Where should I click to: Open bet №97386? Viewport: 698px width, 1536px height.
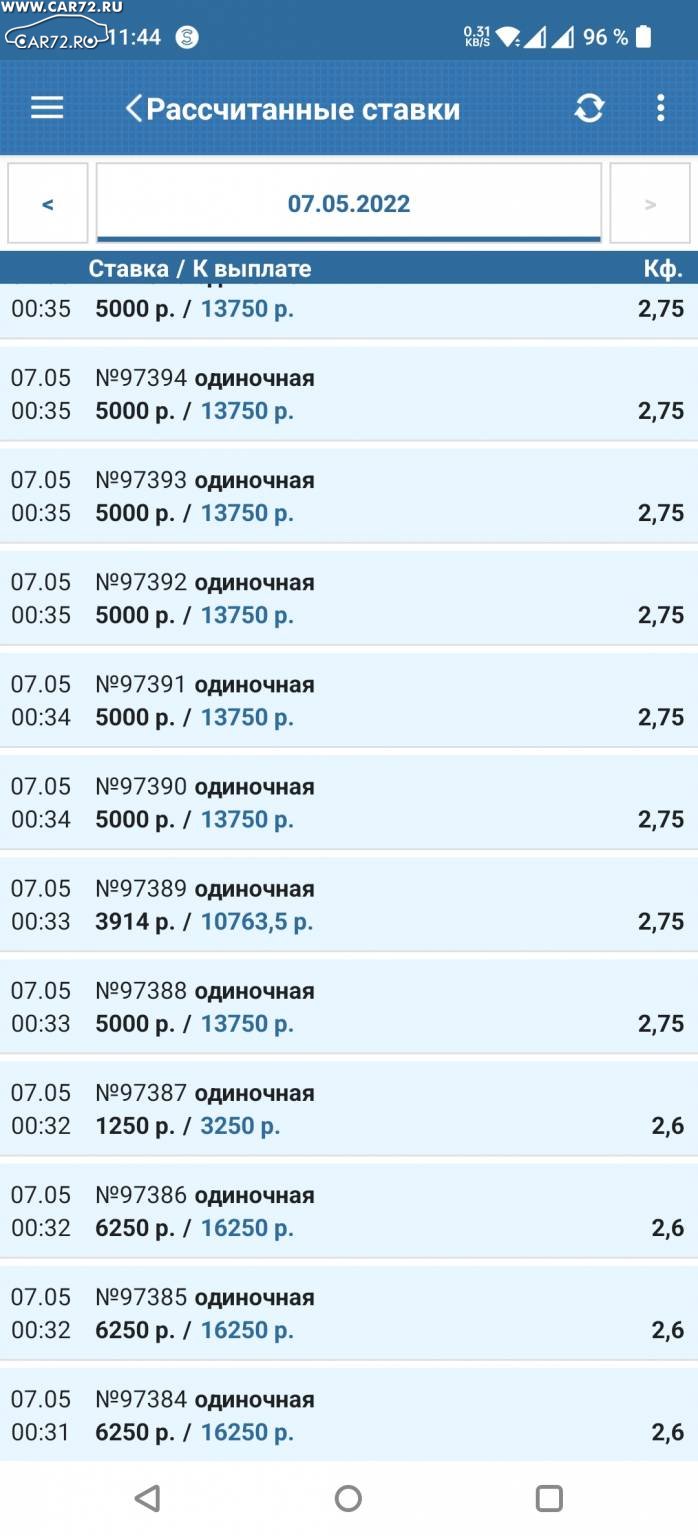349,1210
